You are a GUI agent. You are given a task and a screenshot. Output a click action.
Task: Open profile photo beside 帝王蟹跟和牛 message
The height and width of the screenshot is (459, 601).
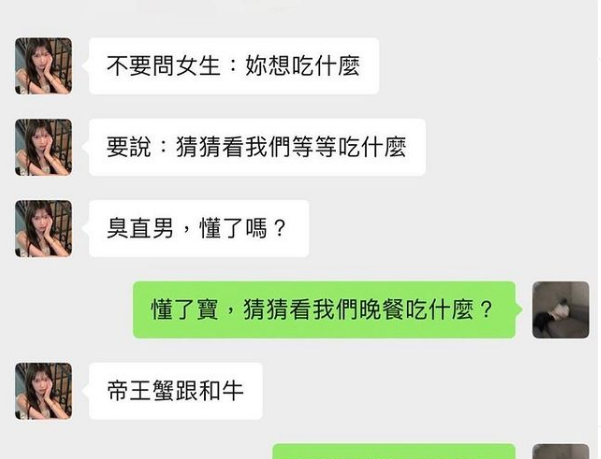[x=43, y=390]
